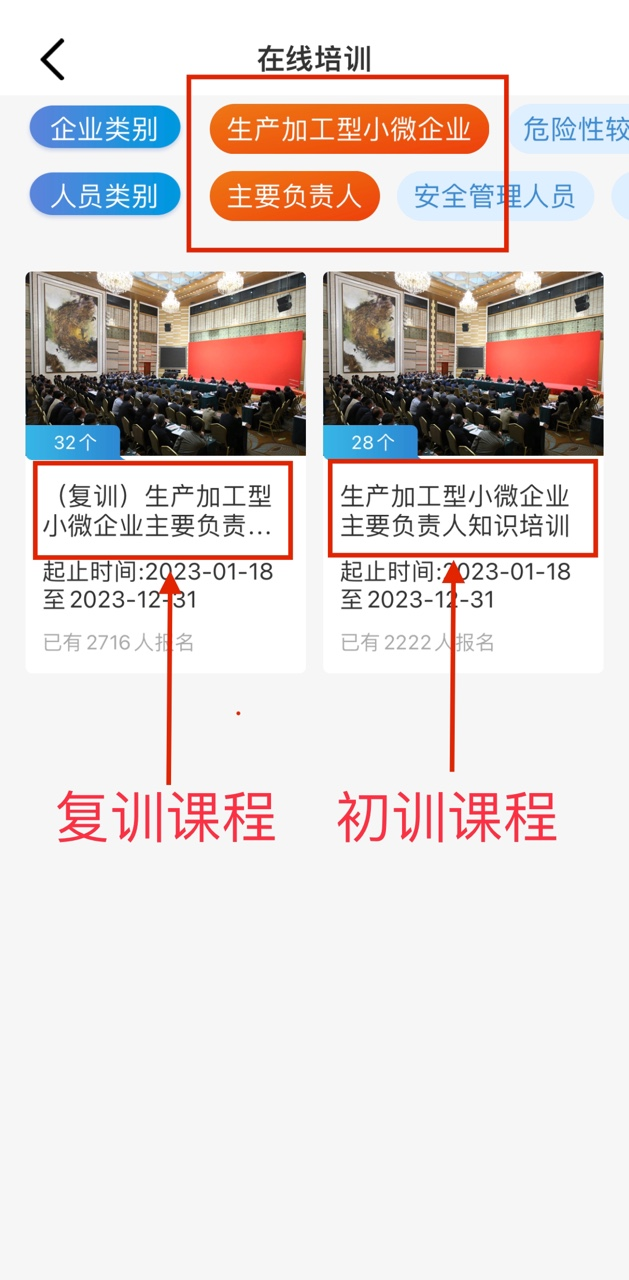This screenshot has height=1280, width=629.
Task: Go back using the top-left arrow
Action: pyautogui.click(x=52, y=60)
